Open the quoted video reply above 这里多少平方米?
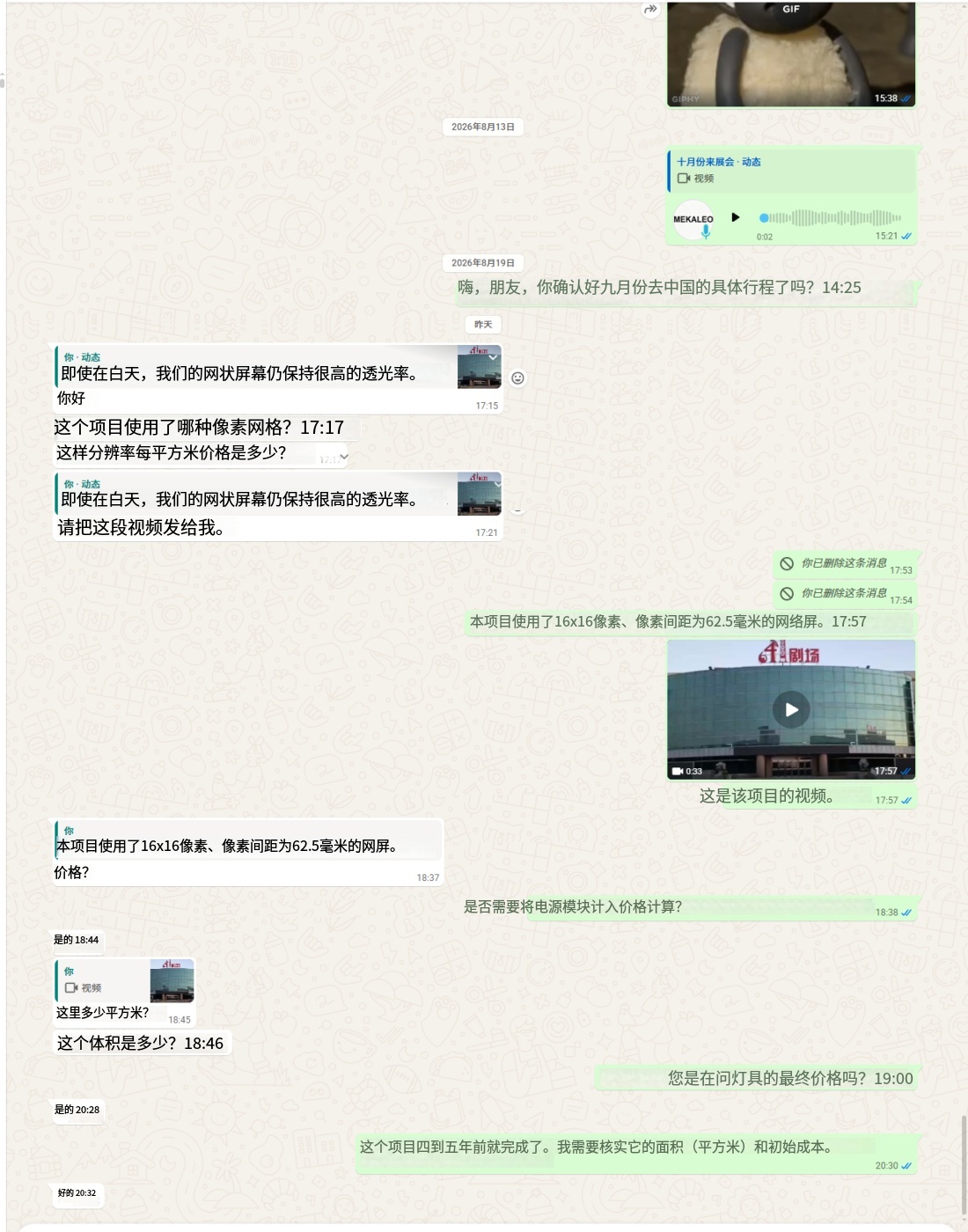968x1232 pixels. coord(125,981)
